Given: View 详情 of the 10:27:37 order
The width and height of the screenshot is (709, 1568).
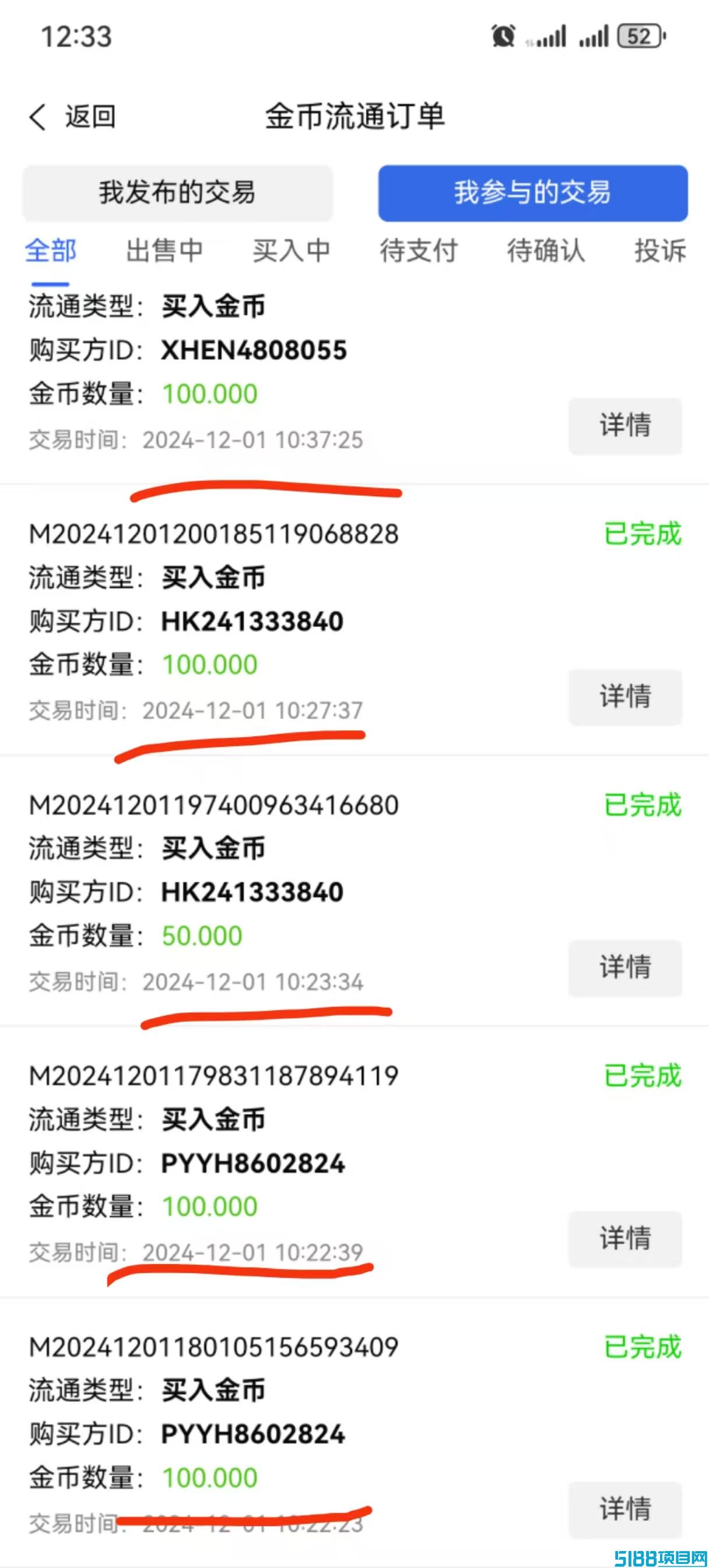Looking at the screenshot, I should coord(625,696).
